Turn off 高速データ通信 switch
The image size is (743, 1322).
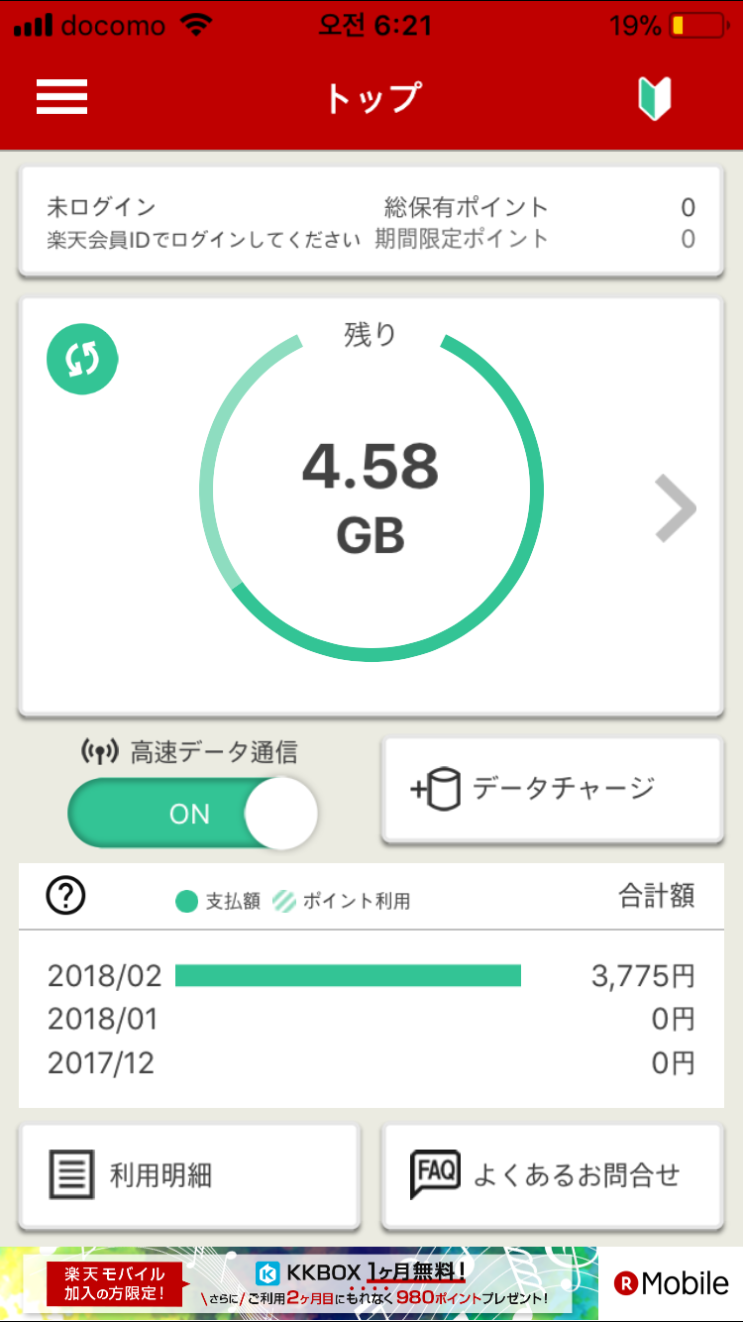click(x=192, y=813)
